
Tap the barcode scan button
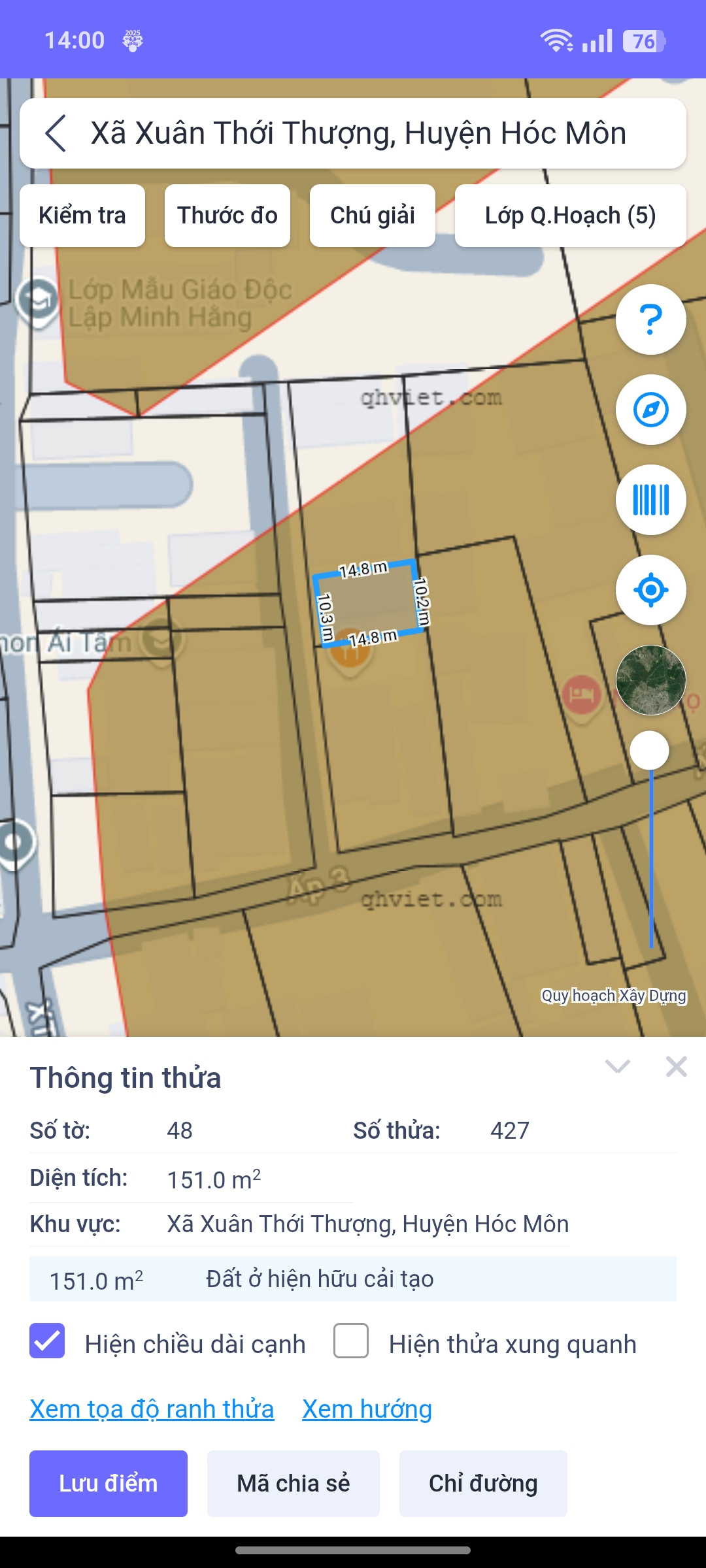point(650,500)
